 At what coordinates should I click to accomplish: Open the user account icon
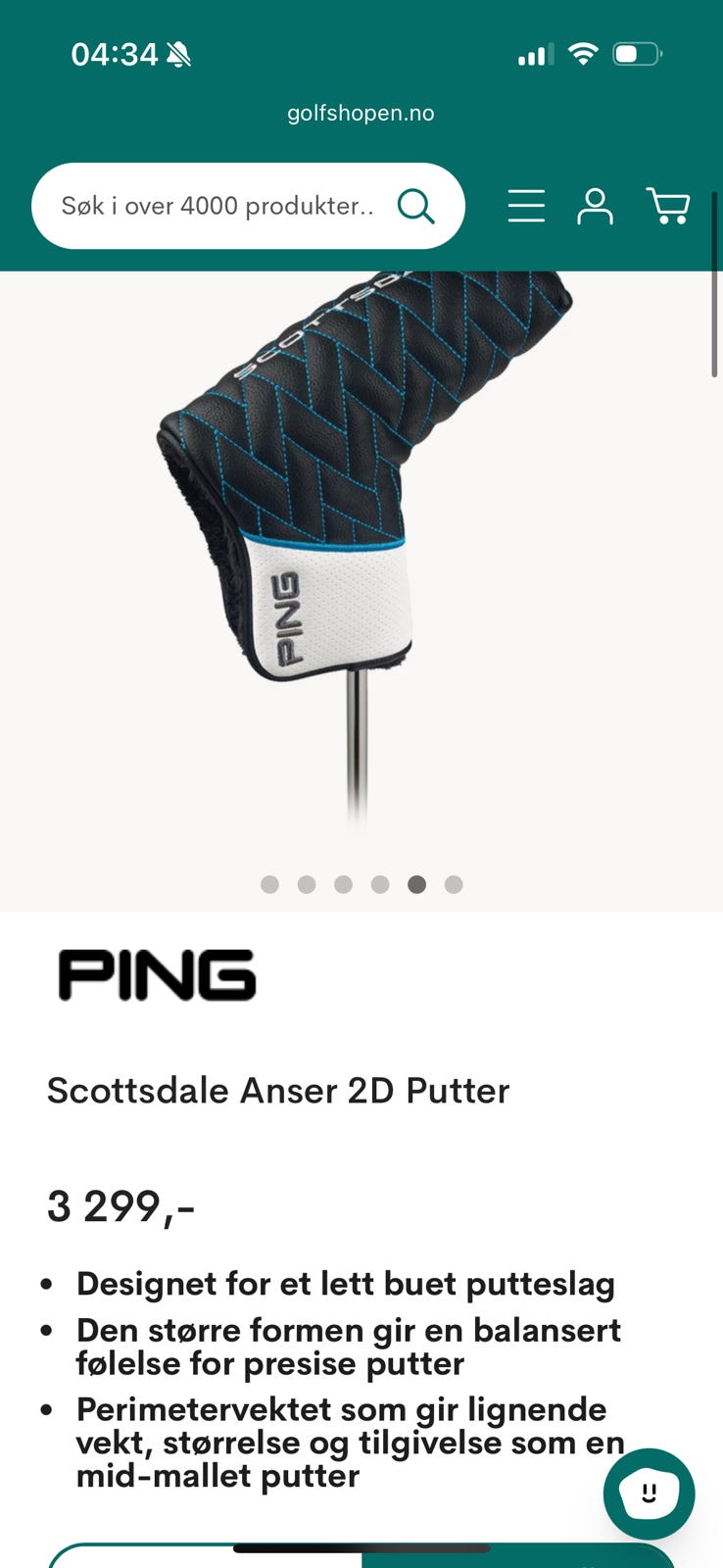click(595, 206)
